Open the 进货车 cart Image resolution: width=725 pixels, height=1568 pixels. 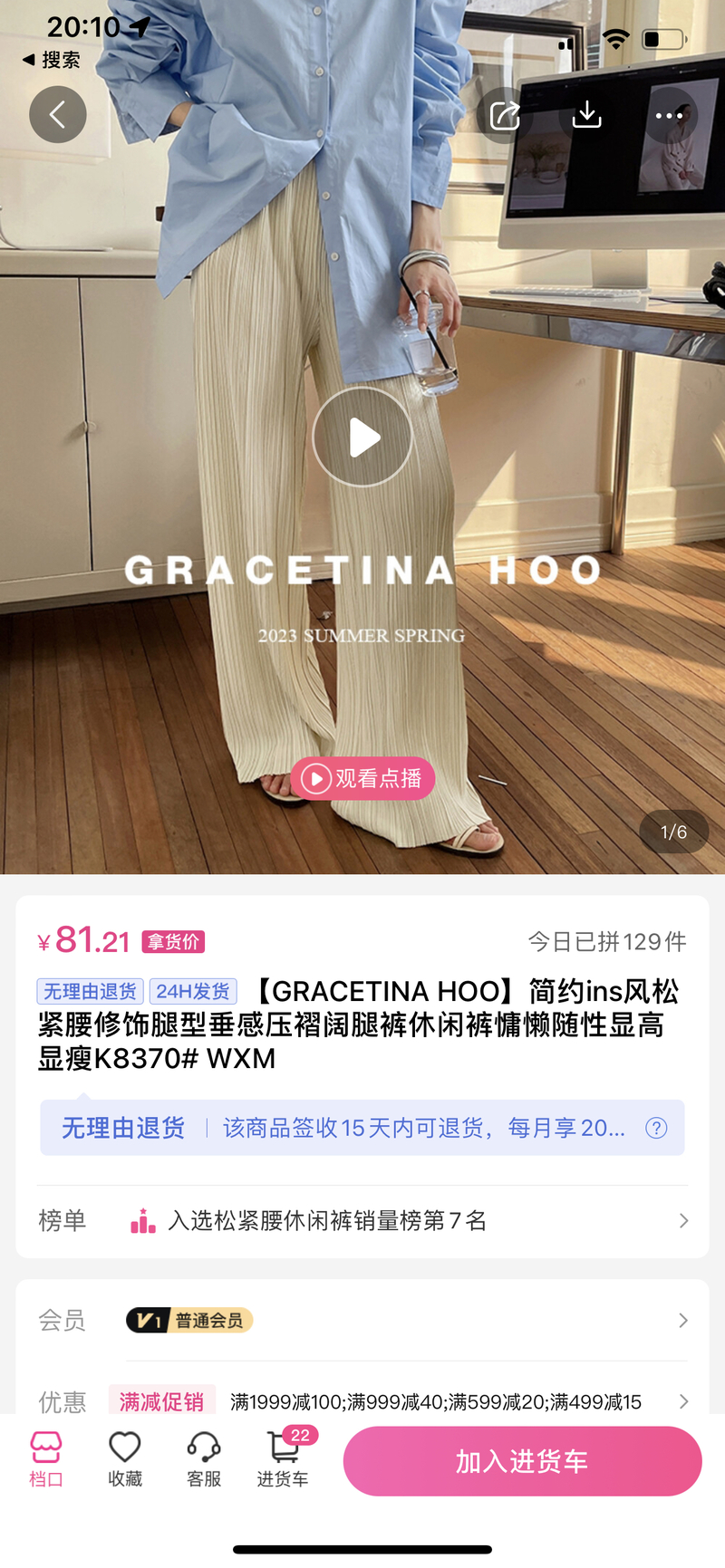pyautogui.click(x=284, y=1458)
